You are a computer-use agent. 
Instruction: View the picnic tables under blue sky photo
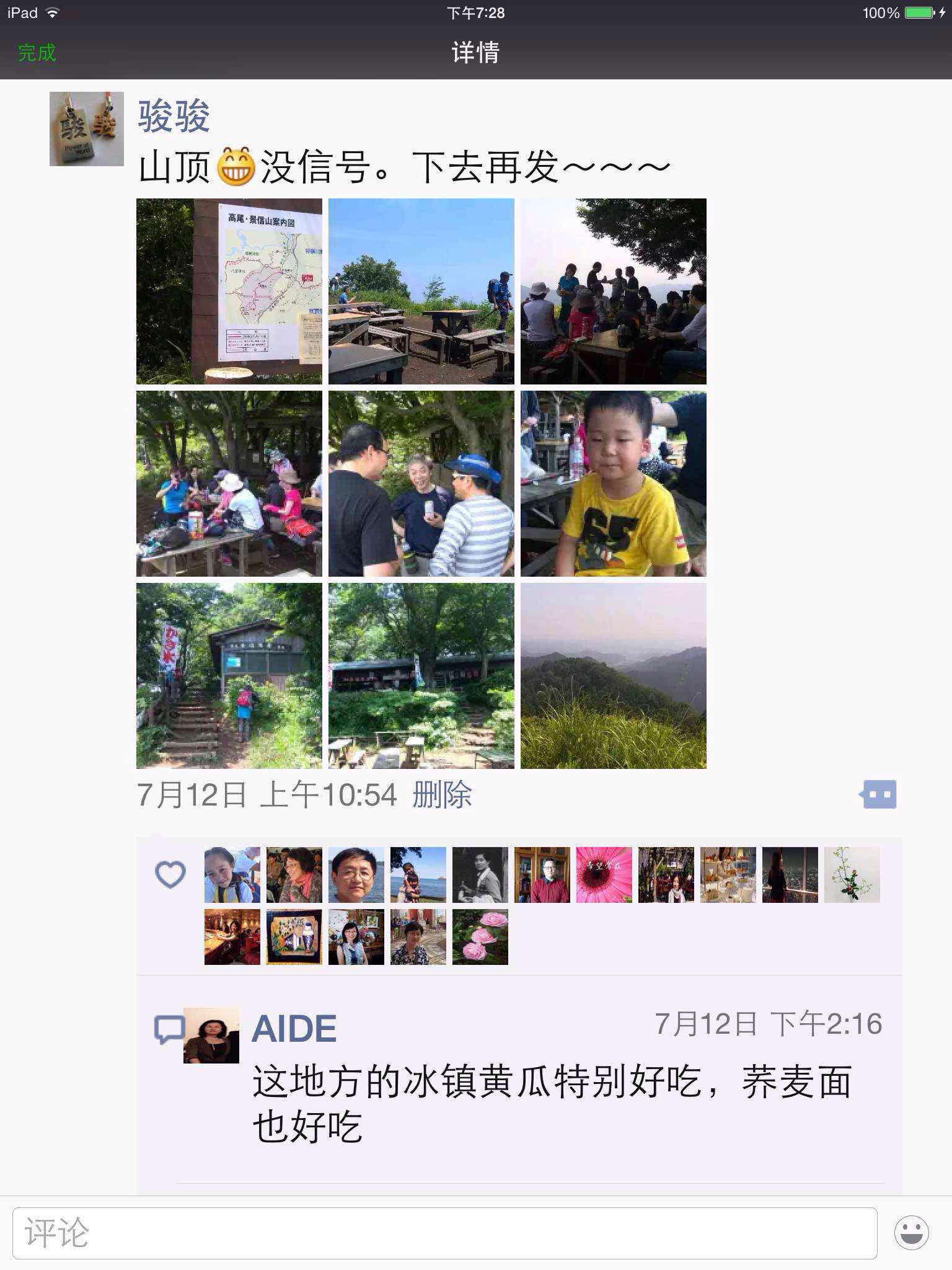click(x=421, y=291)
